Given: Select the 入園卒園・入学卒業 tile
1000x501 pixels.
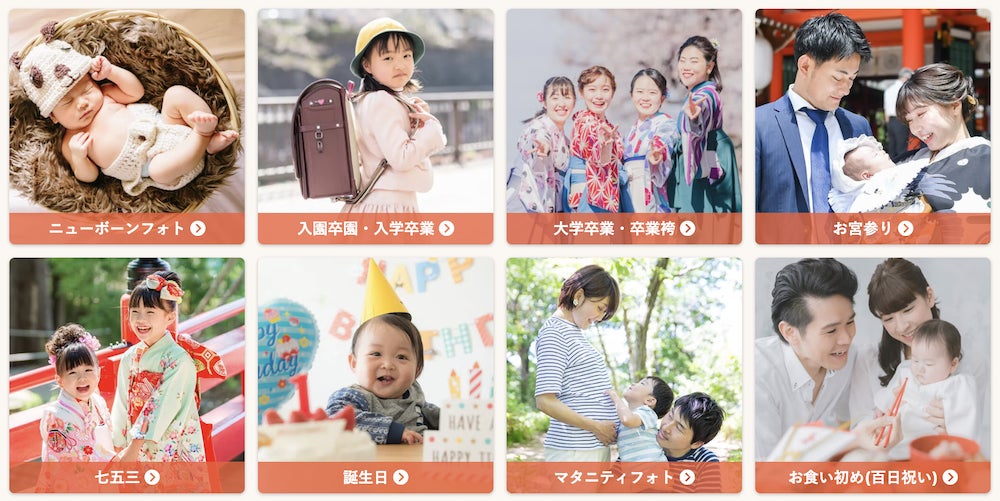Looking at the screenshot, I should pos(375,228).
